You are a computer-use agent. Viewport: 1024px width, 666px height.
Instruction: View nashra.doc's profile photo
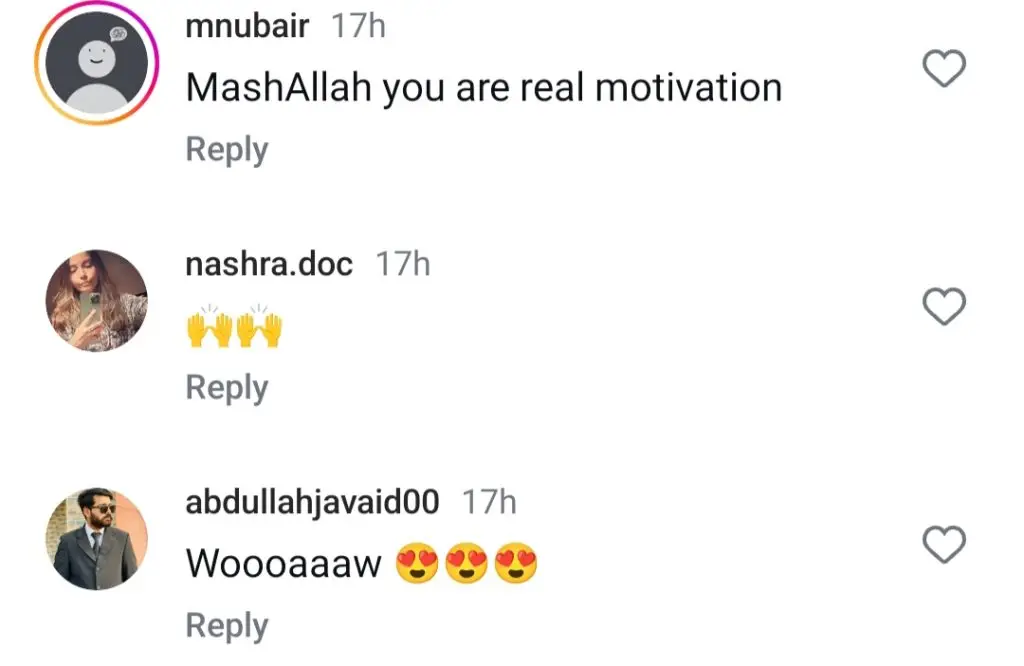tap(97, 301)
